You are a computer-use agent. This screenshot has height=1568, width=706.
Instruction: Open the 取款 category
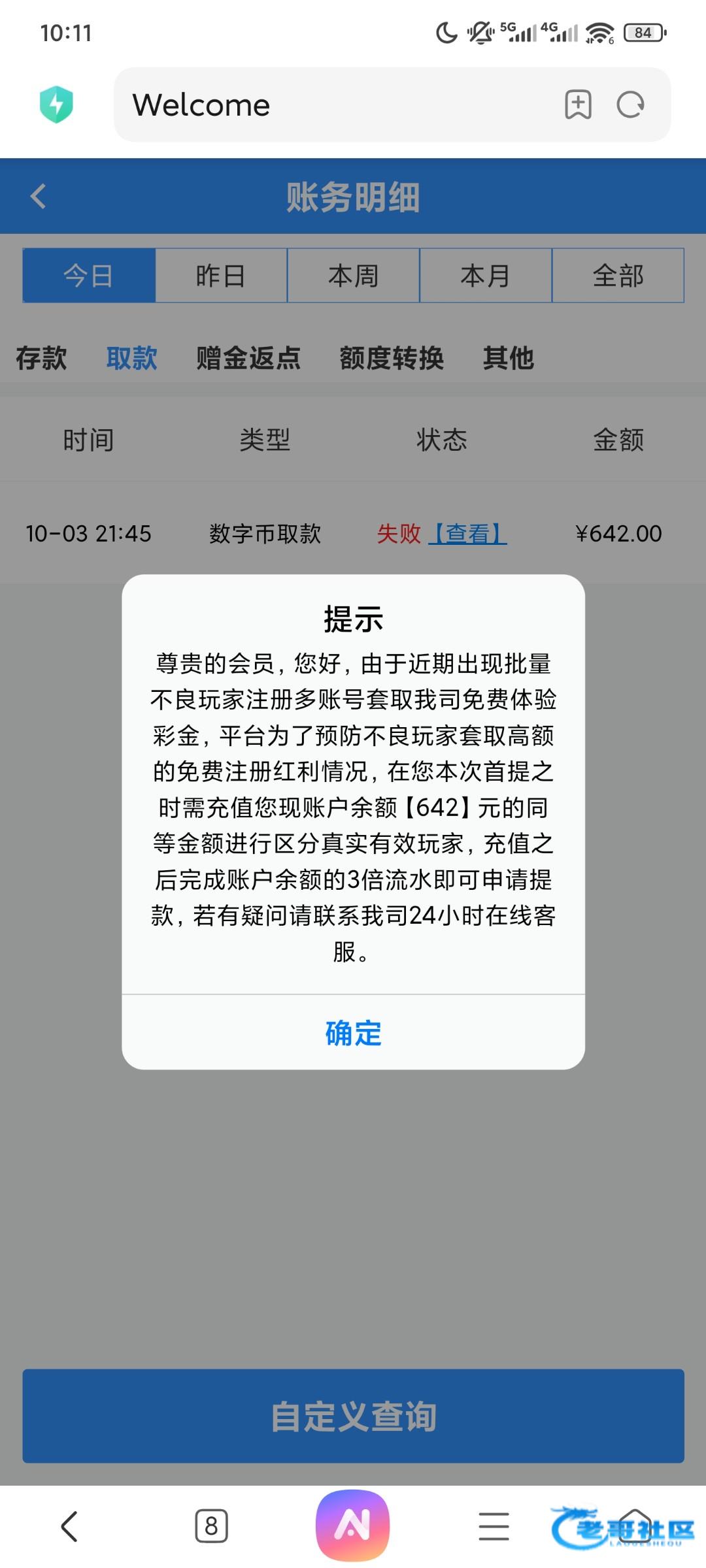coord(131,358)
